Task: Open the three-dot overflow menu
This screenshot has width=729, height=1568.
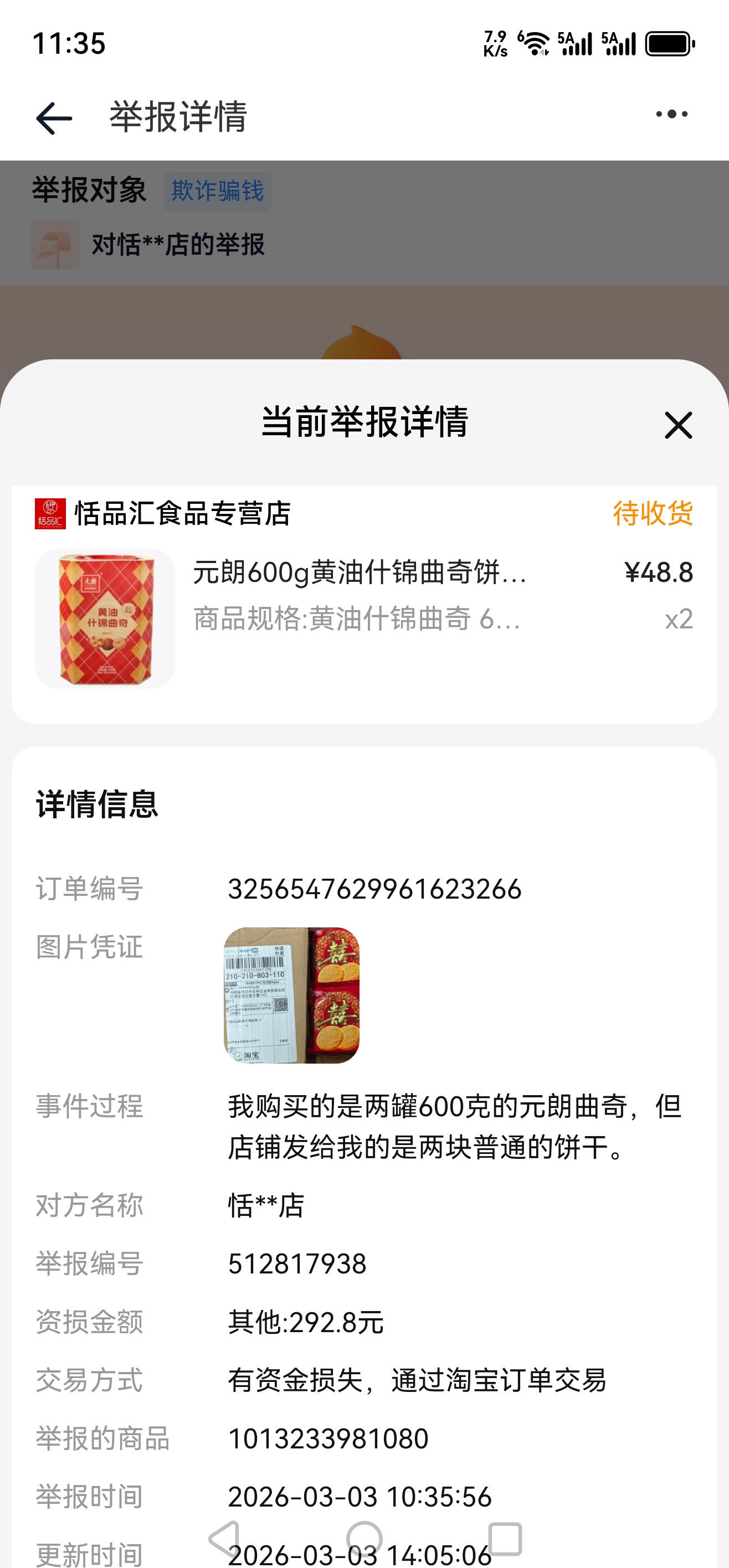Action: pos(671,115)
